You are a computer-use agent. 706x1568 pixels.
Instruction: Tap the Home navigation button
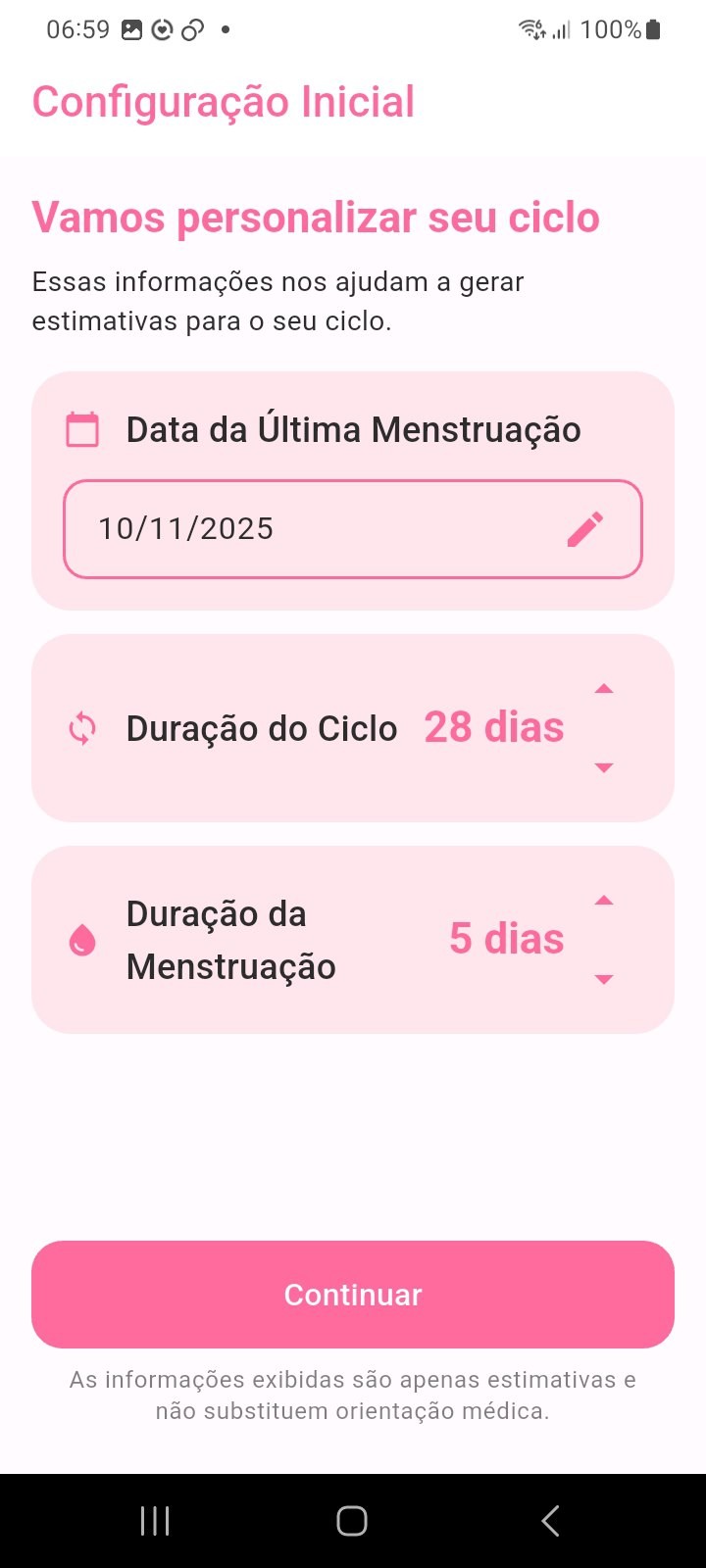coord(352,1520)
